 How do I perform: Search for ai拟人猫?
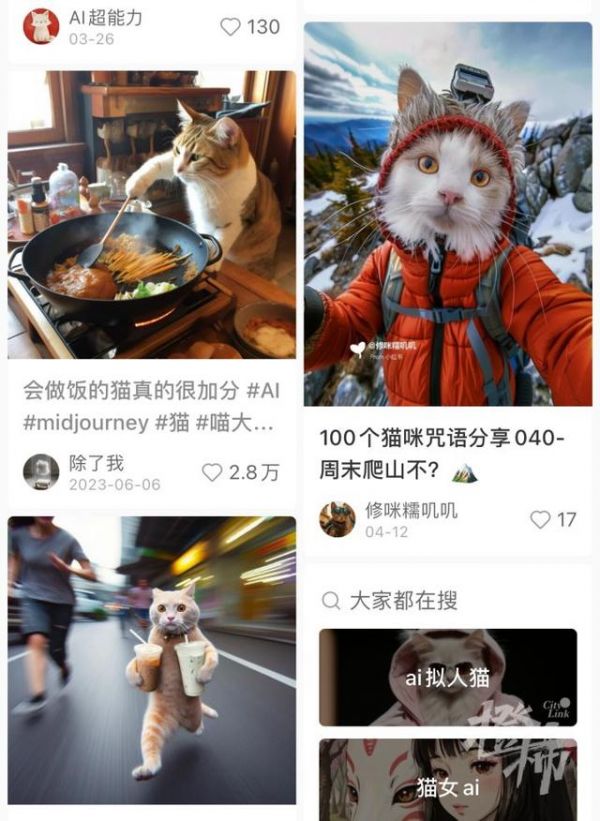[x=447, y=677]
